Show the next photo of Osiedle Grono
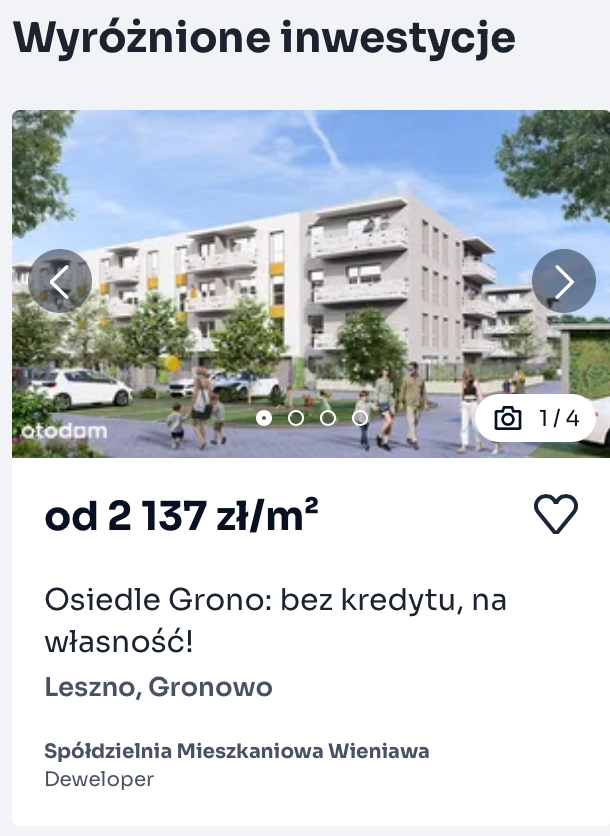Image resolution: width=610 pixels, height=836 pixels. 563,281
